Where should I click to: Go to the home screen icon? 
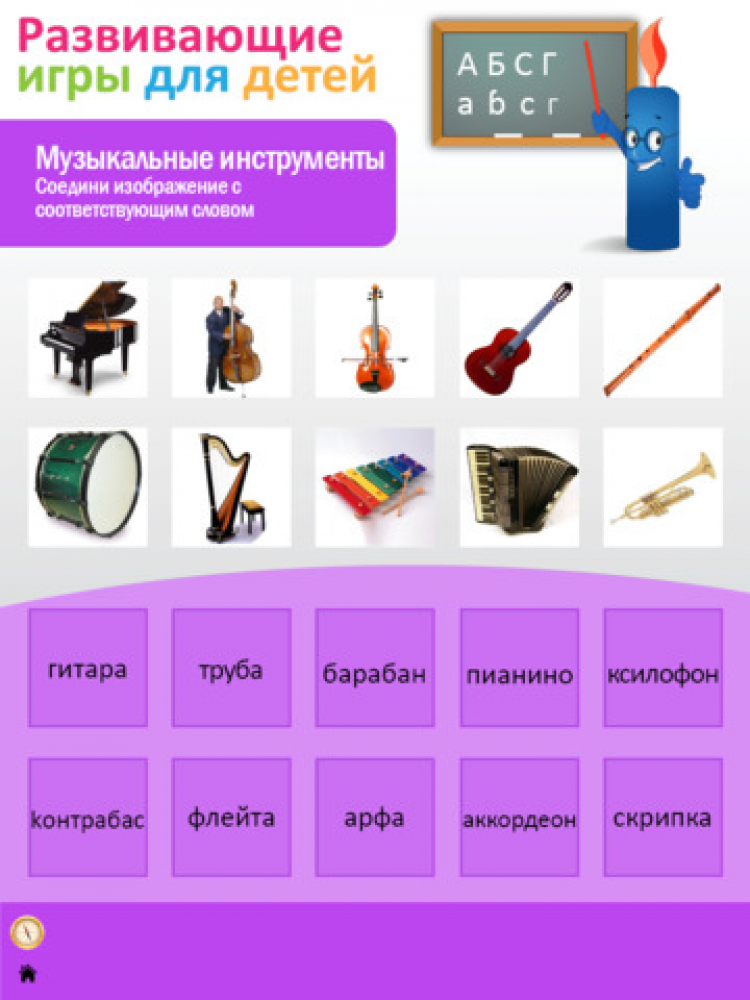[x=27, y=973]
